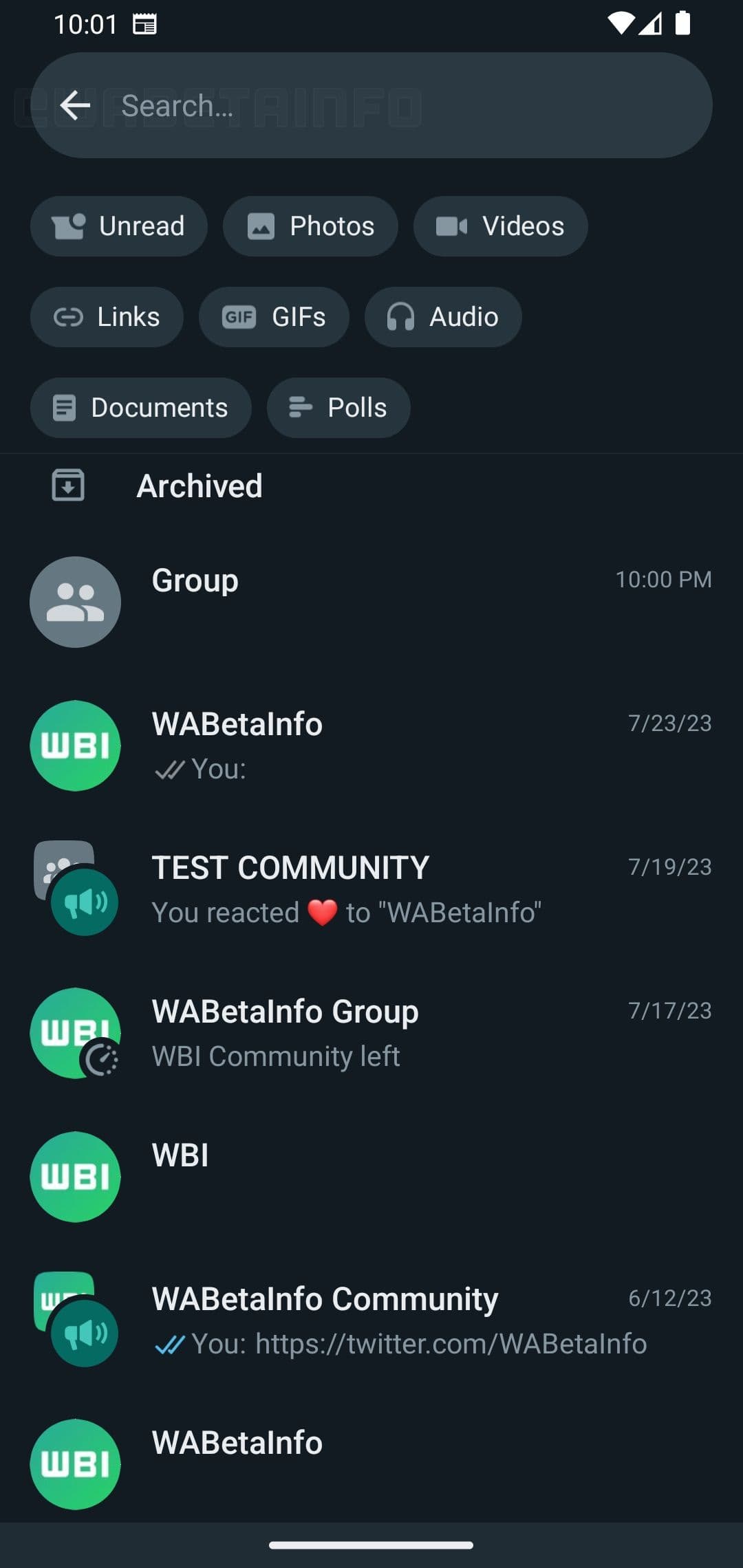Screen dimensions: 743x1568
Task: Open the Archived chats section
Action: click(x=200, y=486)
